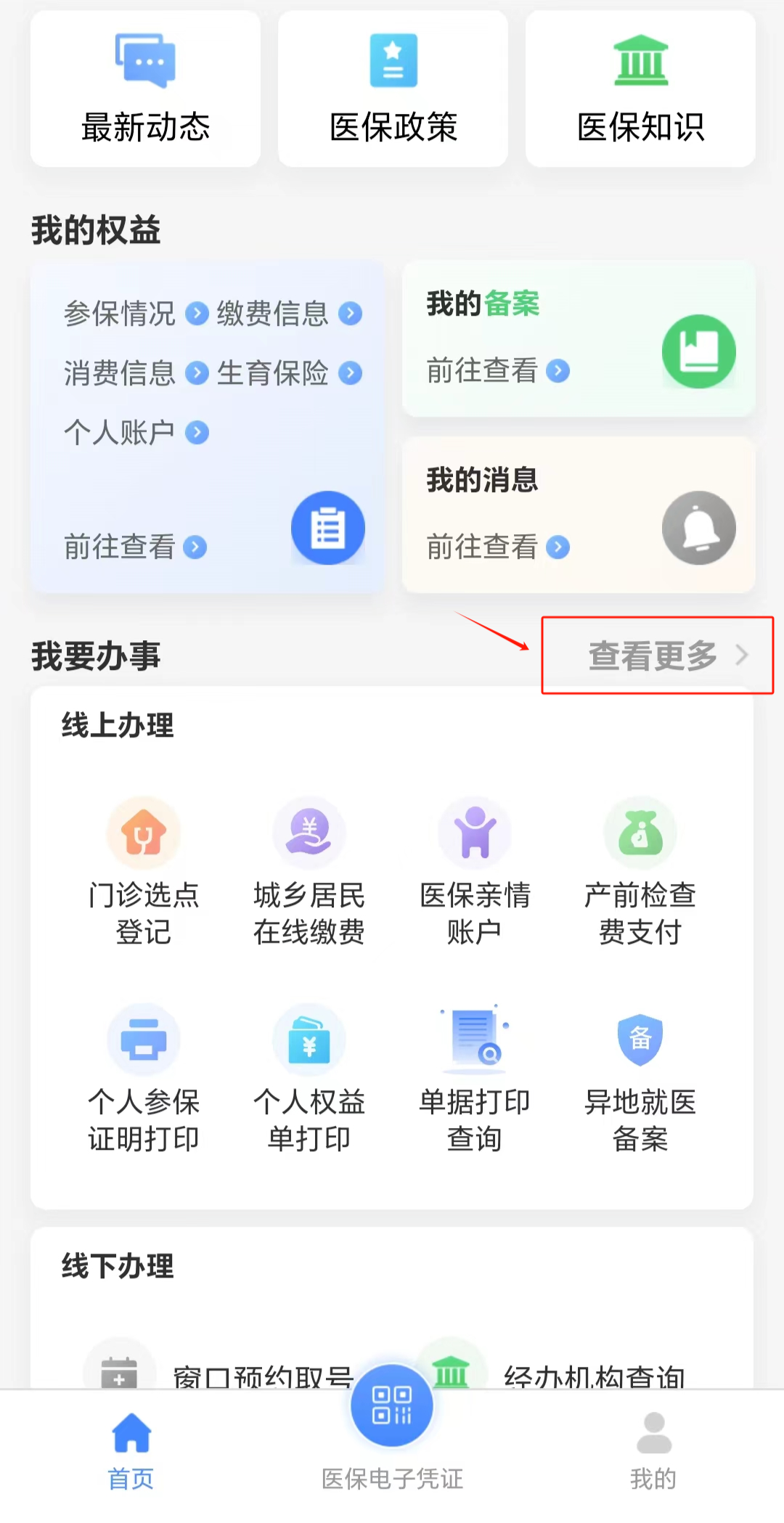Select 产前检查费支付 prenatal payment icon
Viewport: 784px width, 1523px height.
pos(640,832)
